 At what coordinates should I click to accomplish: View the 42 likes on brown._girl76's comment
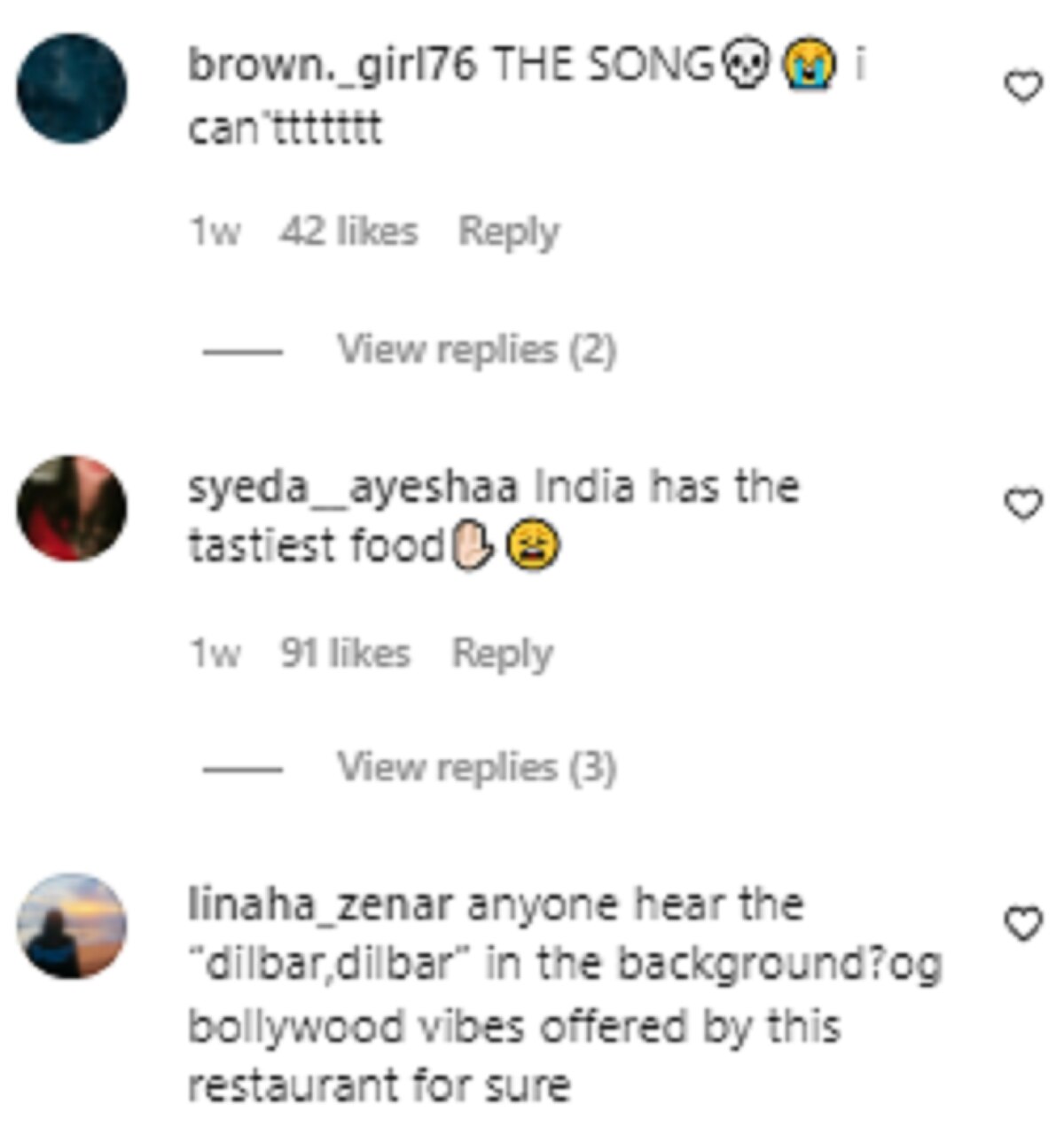348,232
